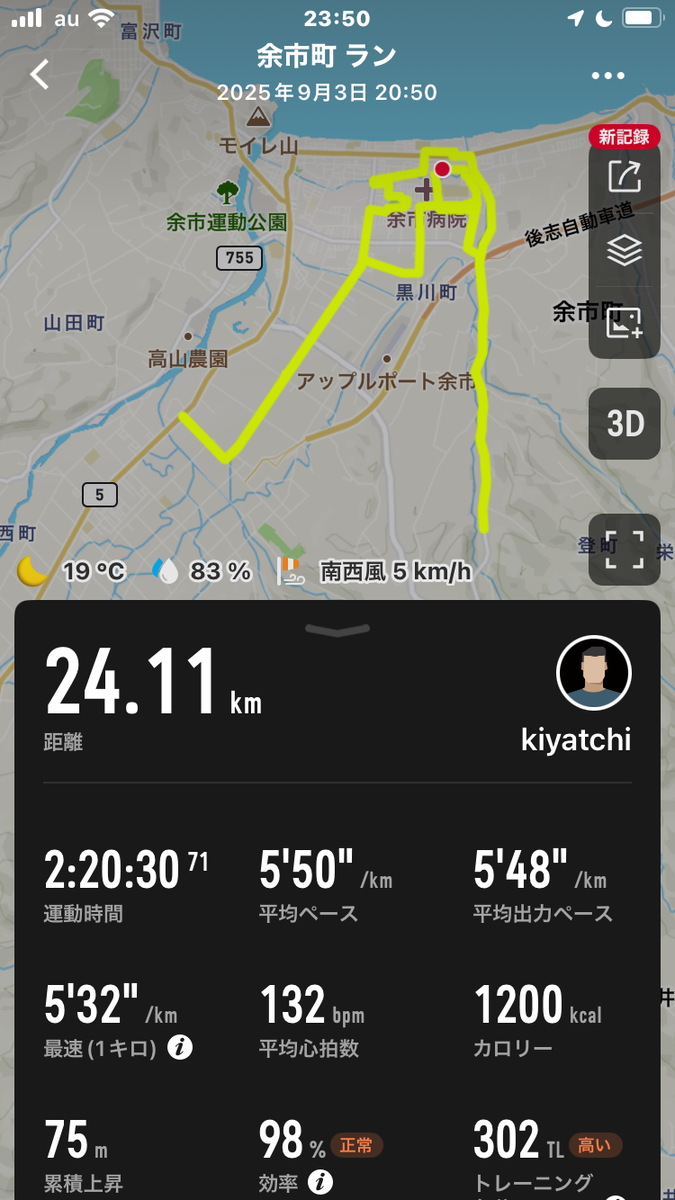Viewport: 675px width, 1200px height.
Task: Show info about fastest 1 km
Action: click(x=180, y=1048)
